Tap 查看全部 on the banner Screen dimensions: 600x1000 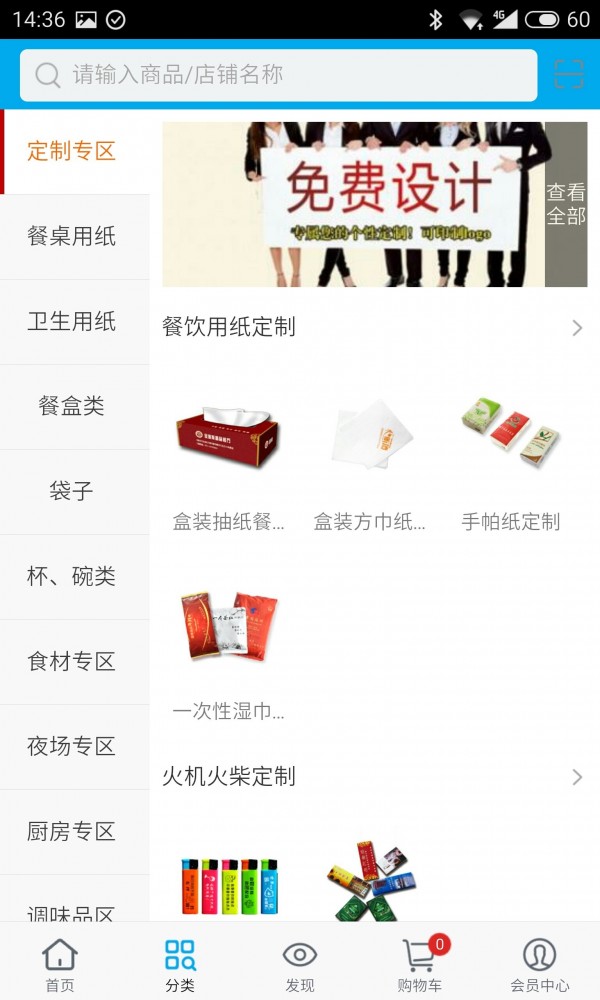[566, 205]
